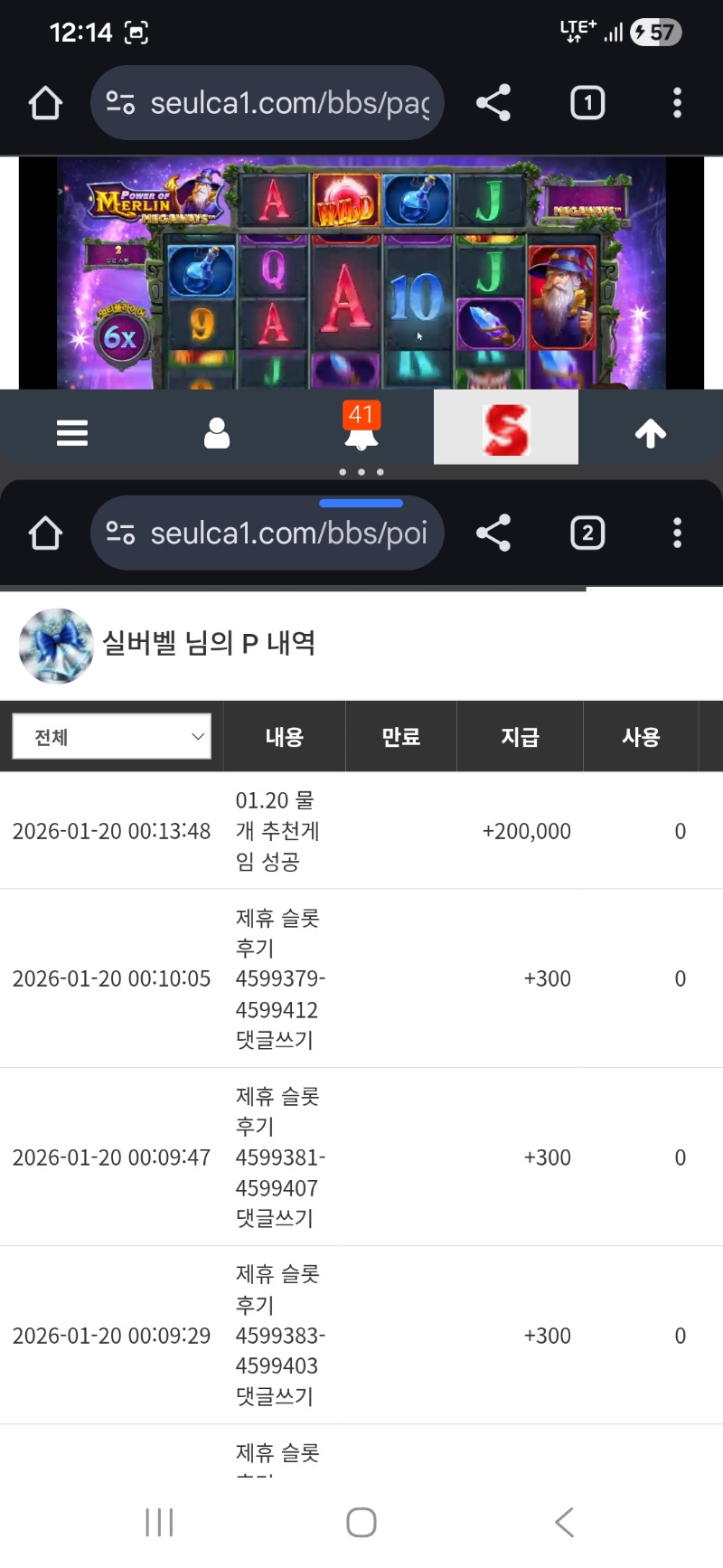
Task: Open tab switcher showing 1 tab
Action: click(587, 103)
